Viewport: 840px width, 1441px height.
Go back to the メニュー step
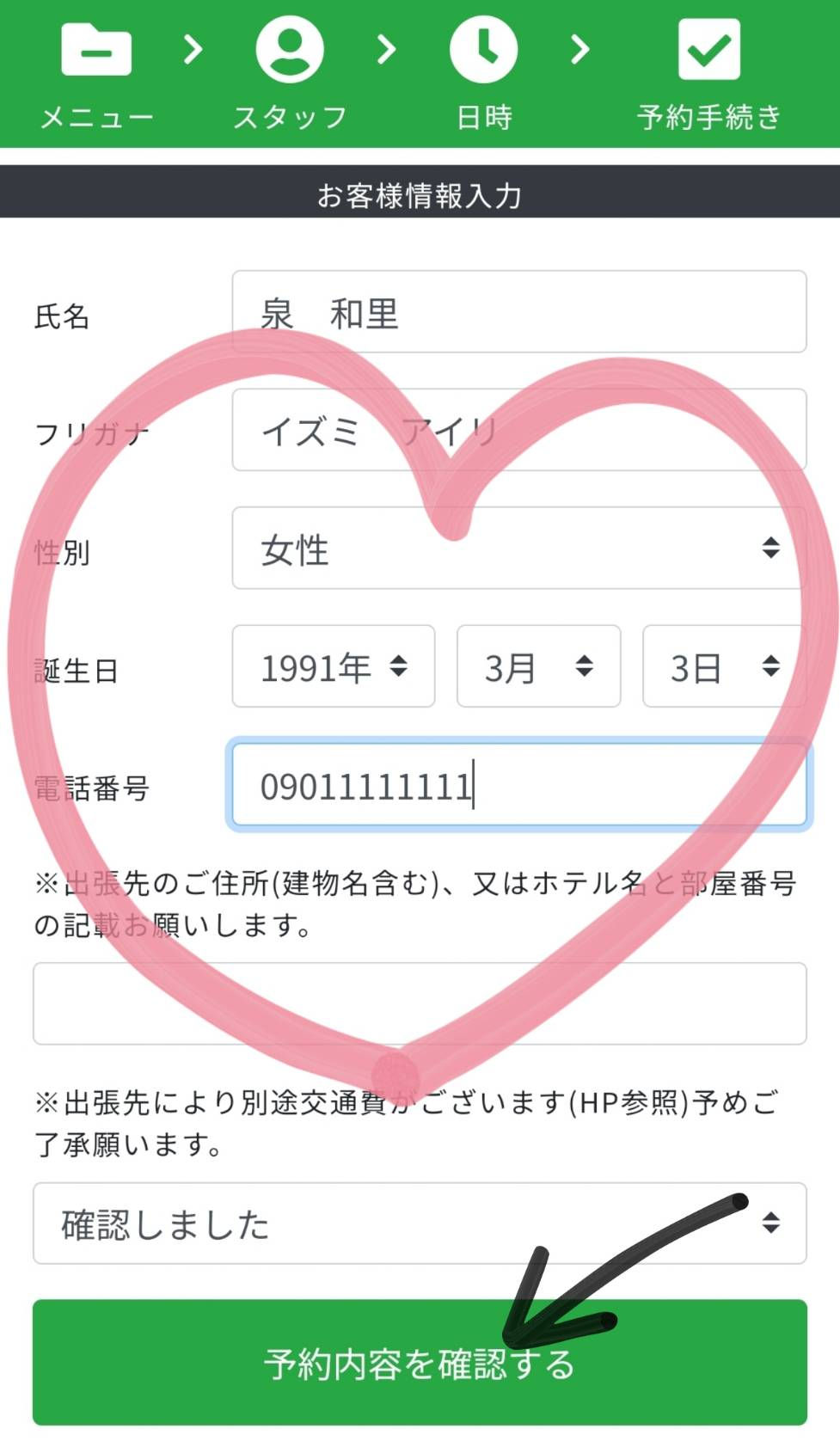coord(96,75)
